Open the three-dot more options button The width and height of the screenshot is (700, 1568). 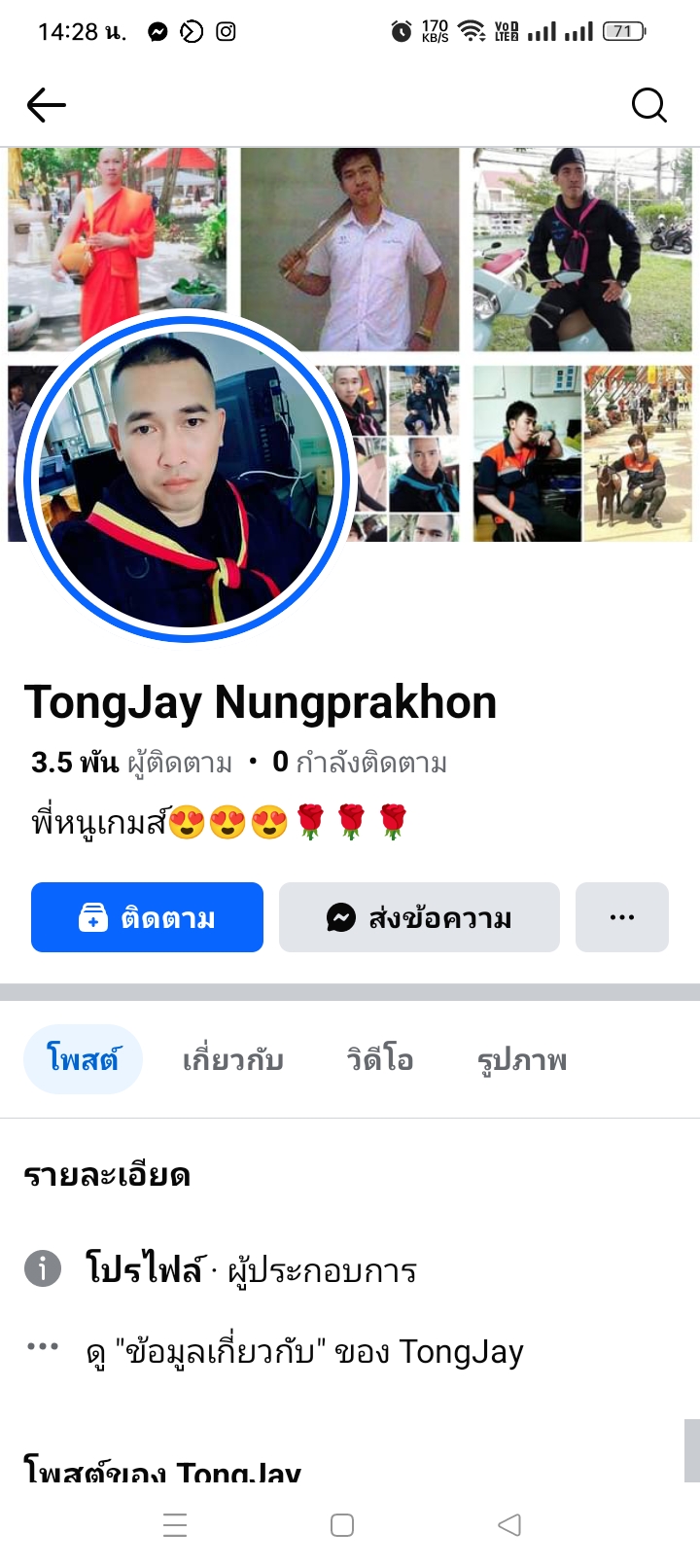pyautogui.click(x=621, y=917)
